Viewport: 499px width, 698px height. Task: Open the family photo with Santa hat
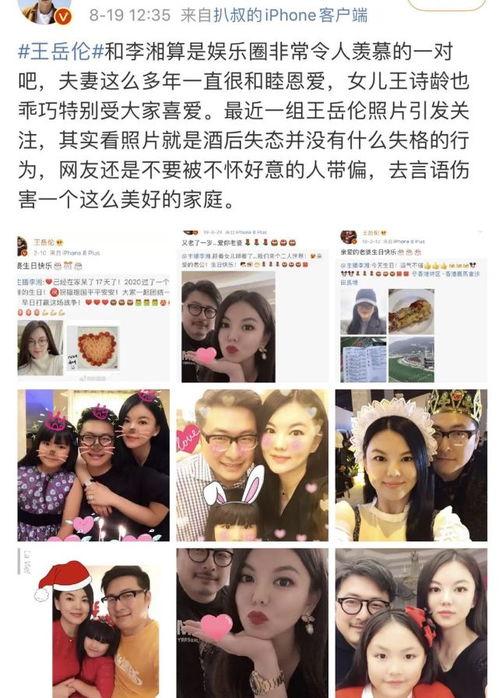[93, 623]
